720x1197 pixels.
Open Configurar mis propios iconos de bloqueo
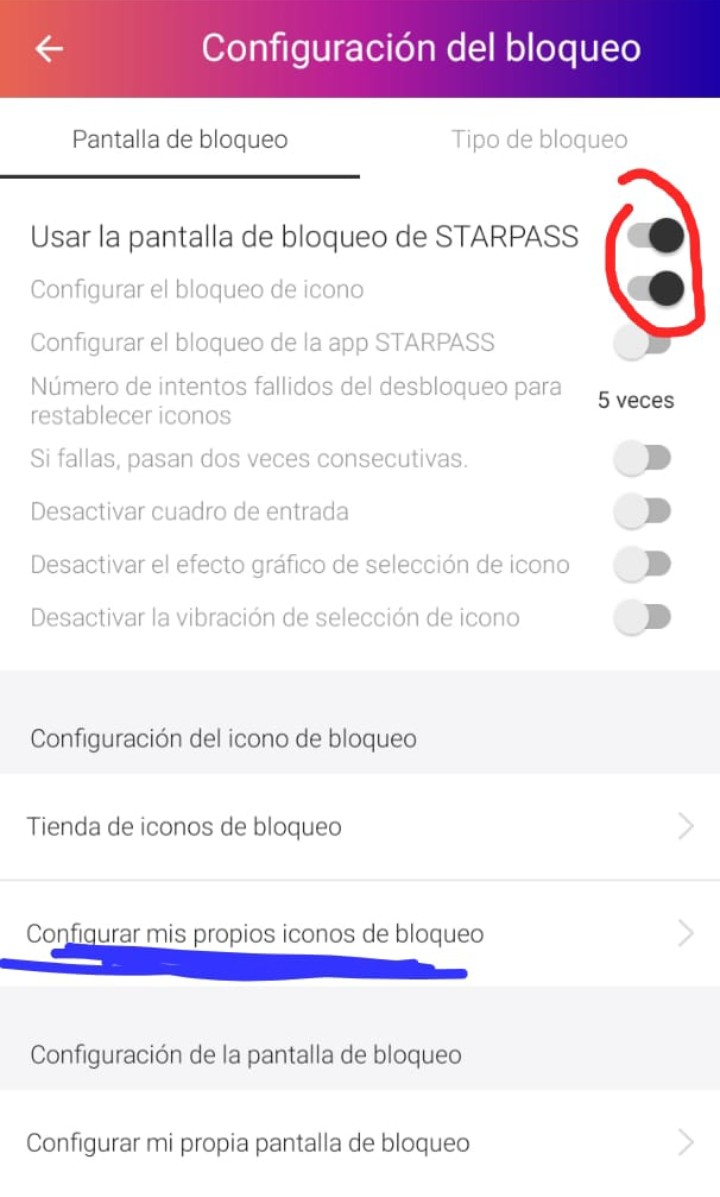point(360,933)
